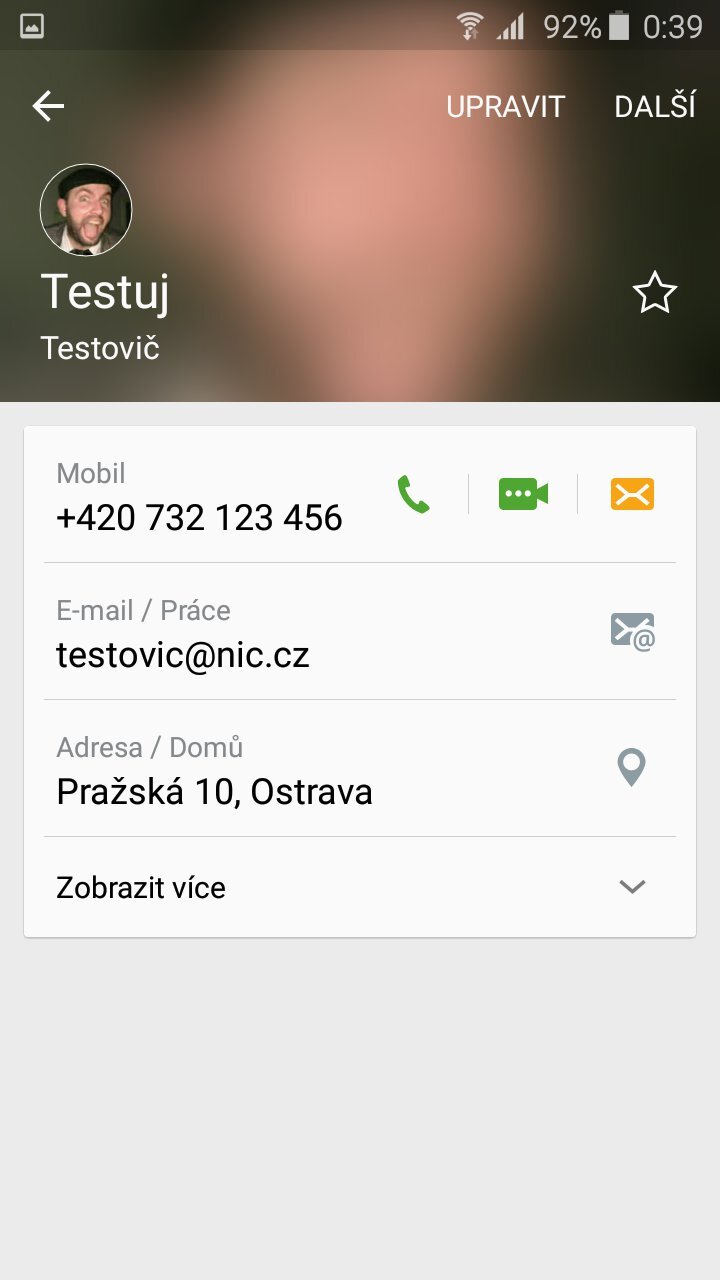Mark Testuj as a favorite with the star

655,294
